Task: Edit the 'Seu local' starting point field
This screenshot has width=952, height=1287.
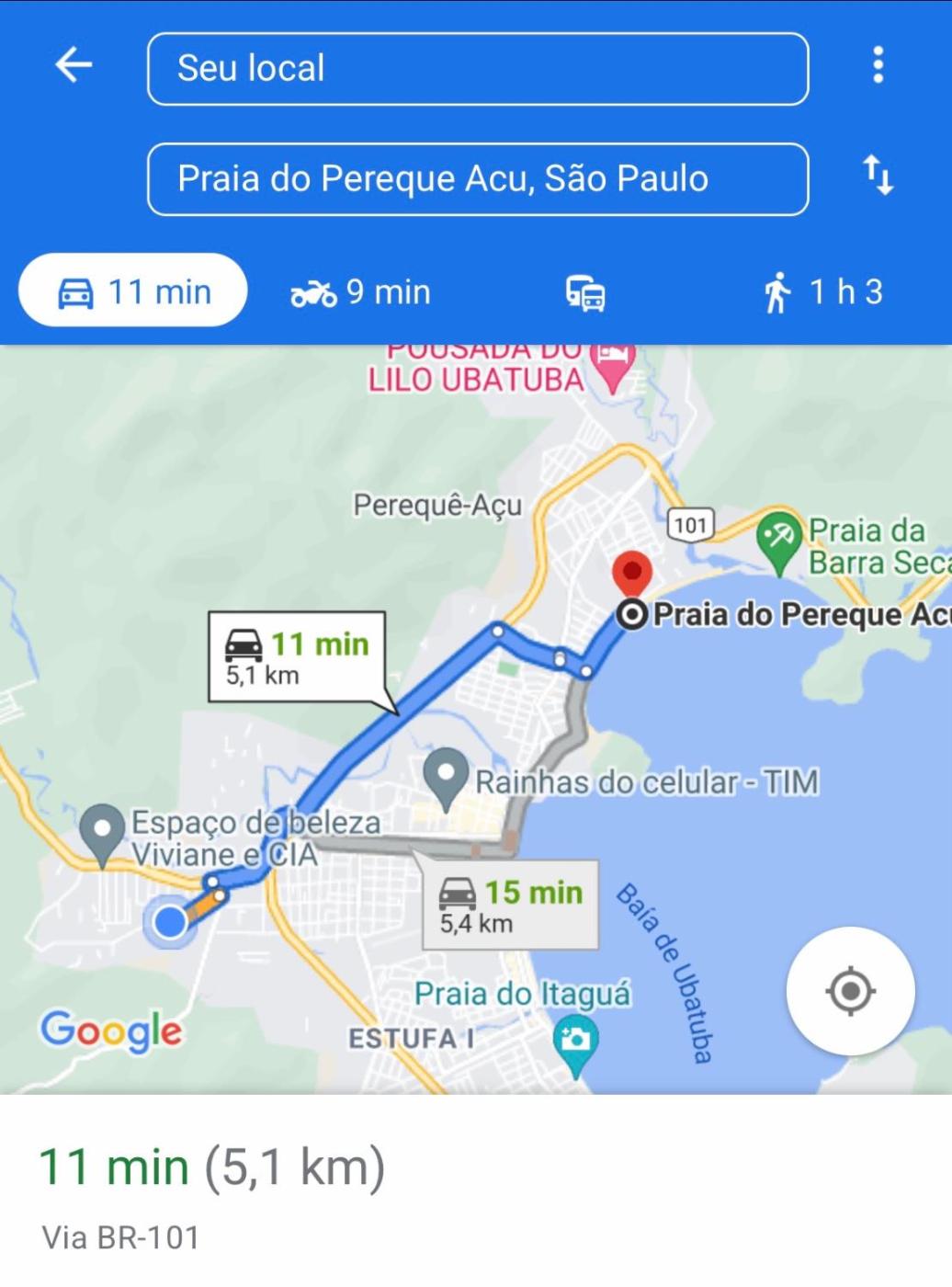Action: tap(477, 69)
